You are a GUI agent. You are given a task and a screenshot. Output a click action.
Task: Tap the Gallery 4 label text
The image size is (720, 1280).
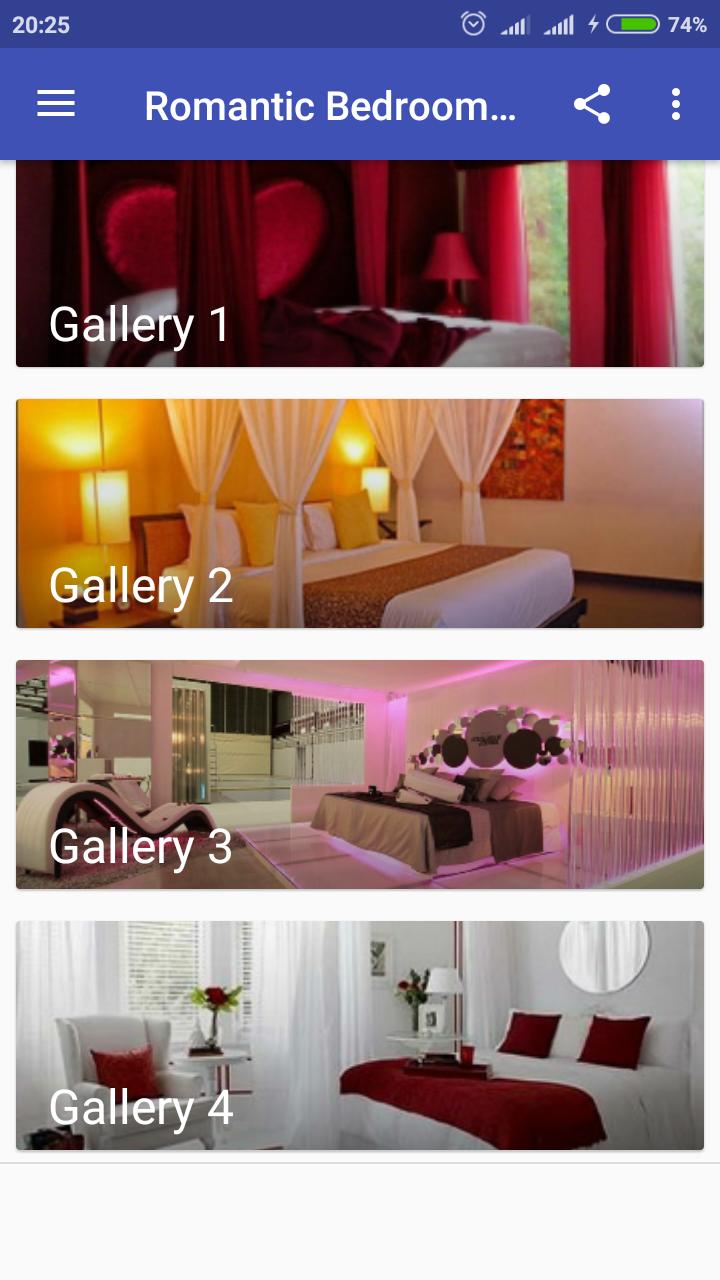[140, 1107]
